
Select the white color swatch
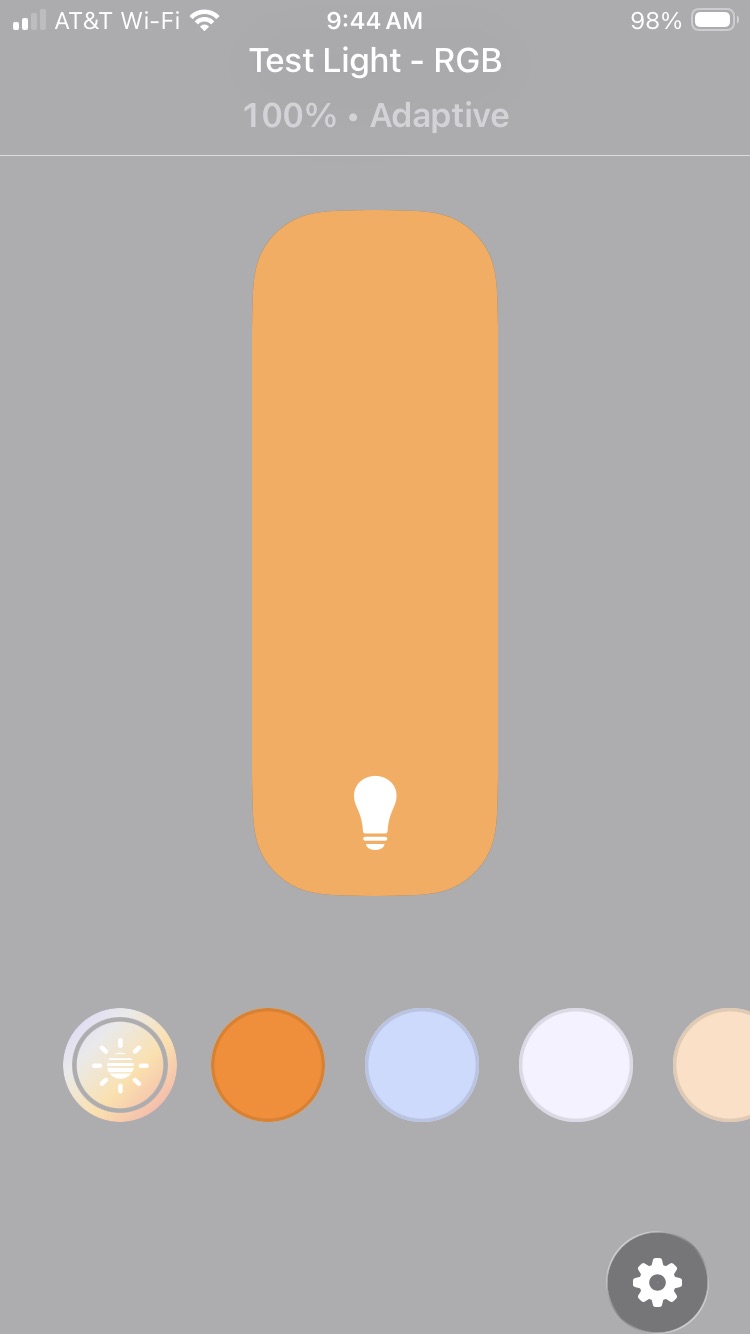click(x=576, y=1065)
